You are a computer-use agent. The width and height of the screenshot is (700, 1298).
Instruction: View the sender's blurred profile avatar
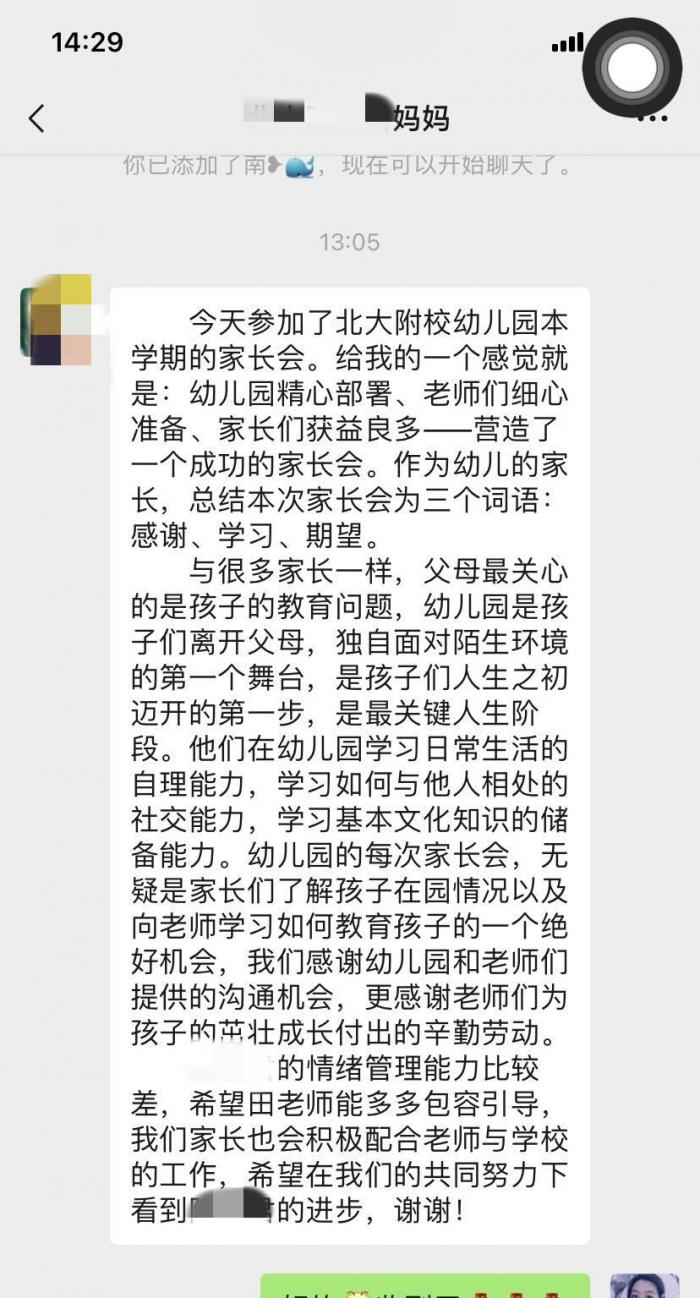(x=56, y=320)
